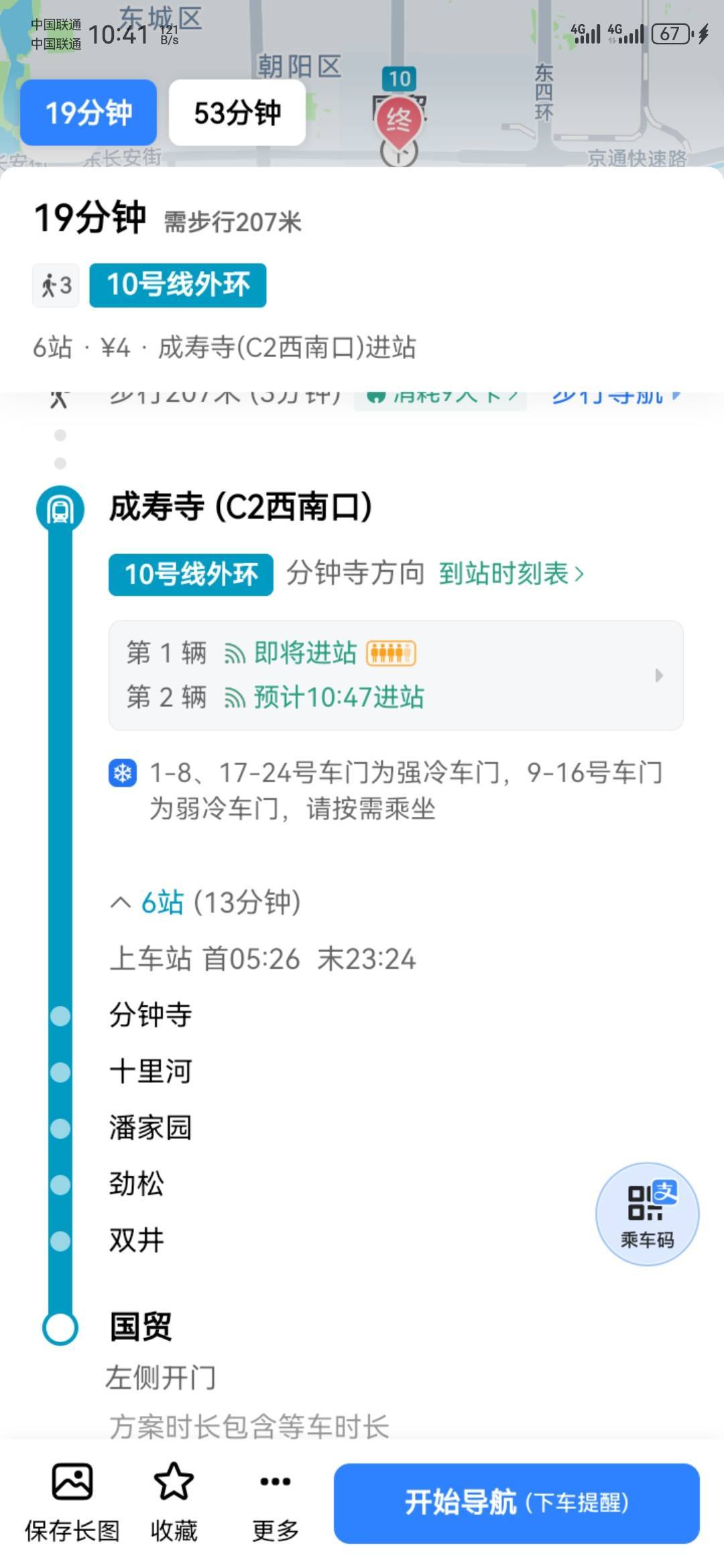Open the 到站时刻表 arrival timetable link
Screen dimensions: 724x1568
(511, 574)
